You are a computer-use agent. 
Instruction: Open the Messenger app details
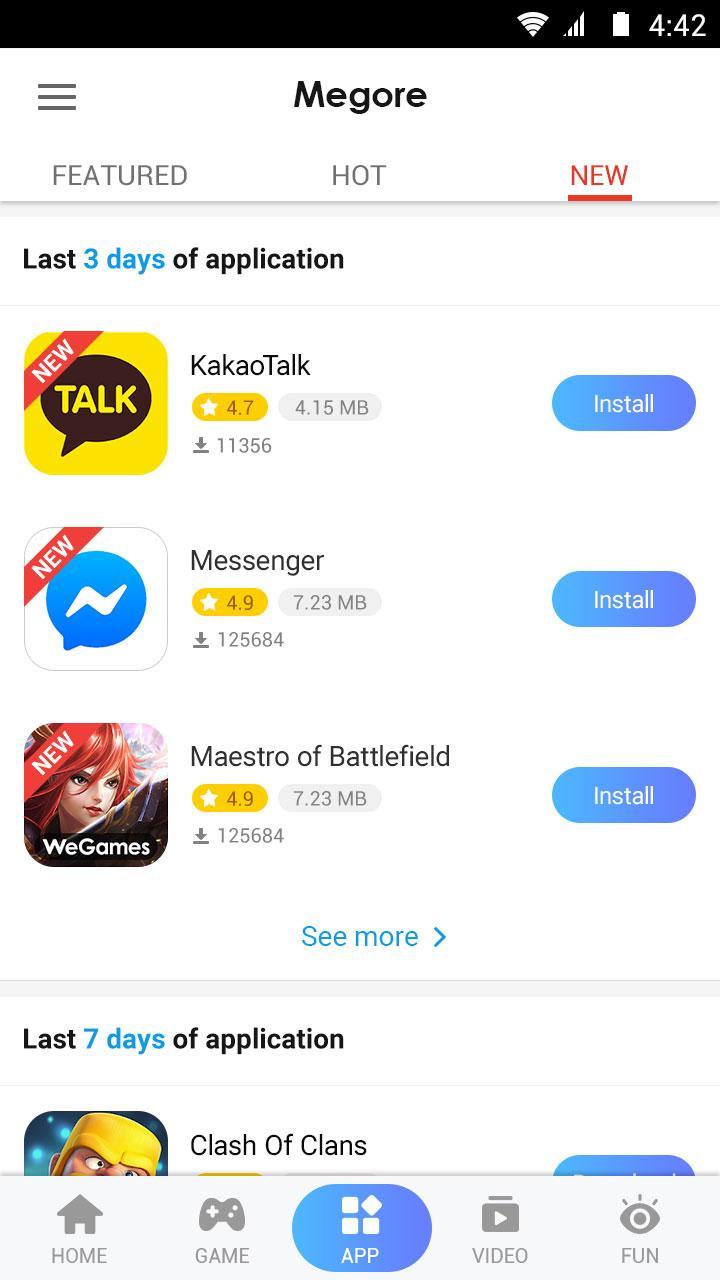tap(257, 561)
